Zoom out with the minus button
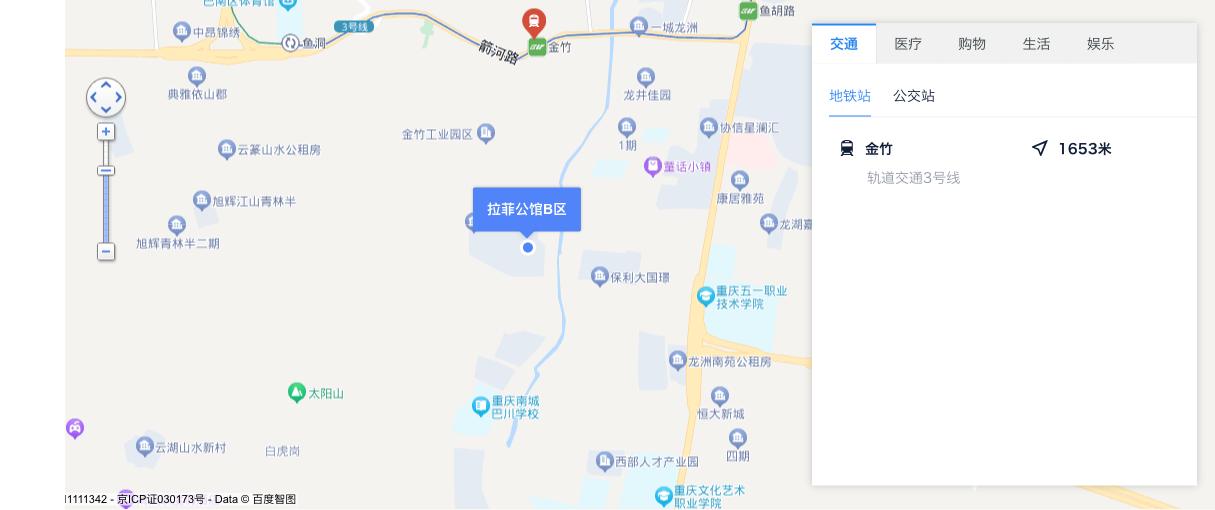This screenshot has height=510, width=1215. pyautogui.click(x=106, y=252)
